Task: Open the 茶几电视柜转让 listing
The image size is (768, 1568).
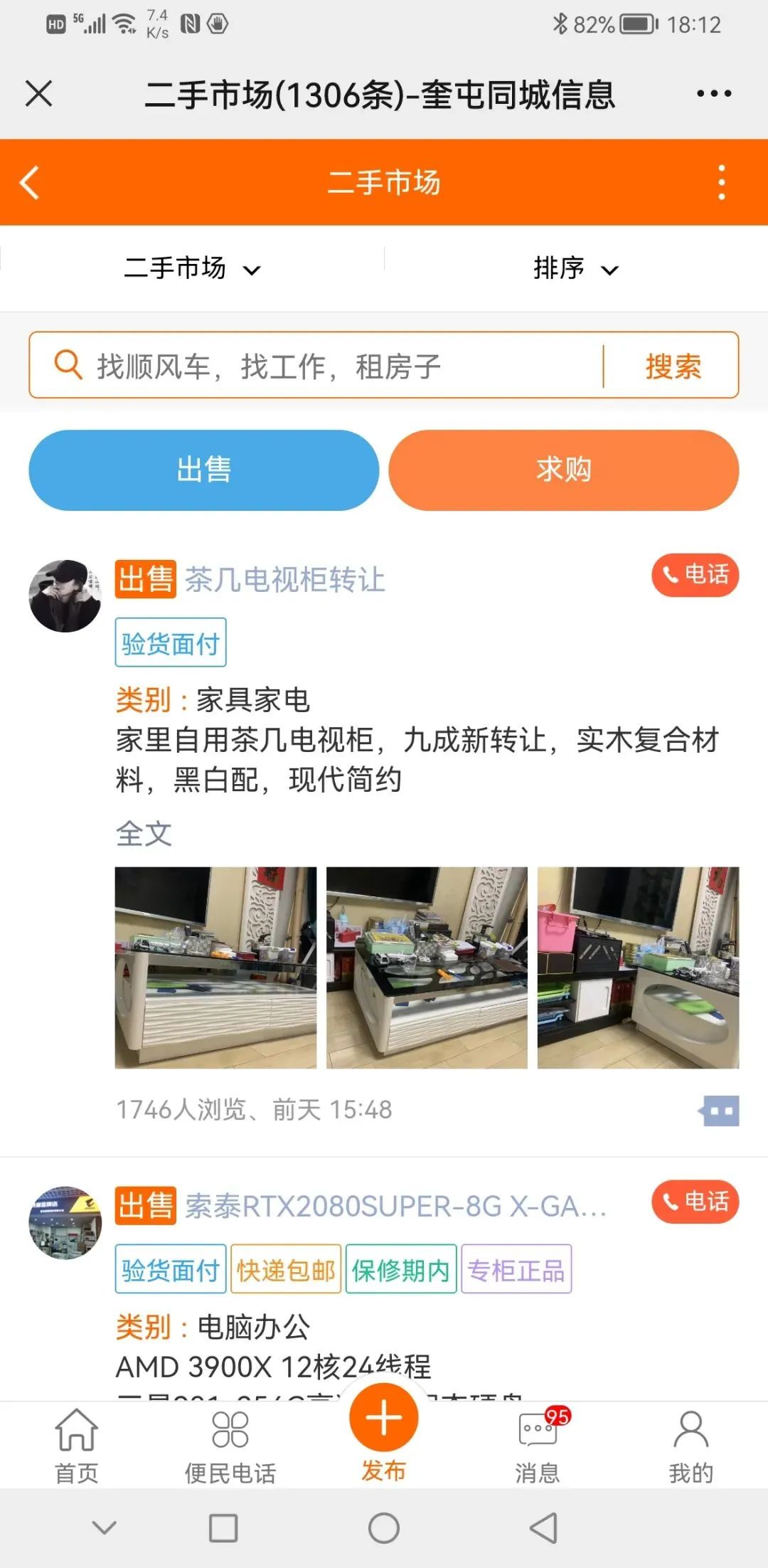Action: click(285, 579)
